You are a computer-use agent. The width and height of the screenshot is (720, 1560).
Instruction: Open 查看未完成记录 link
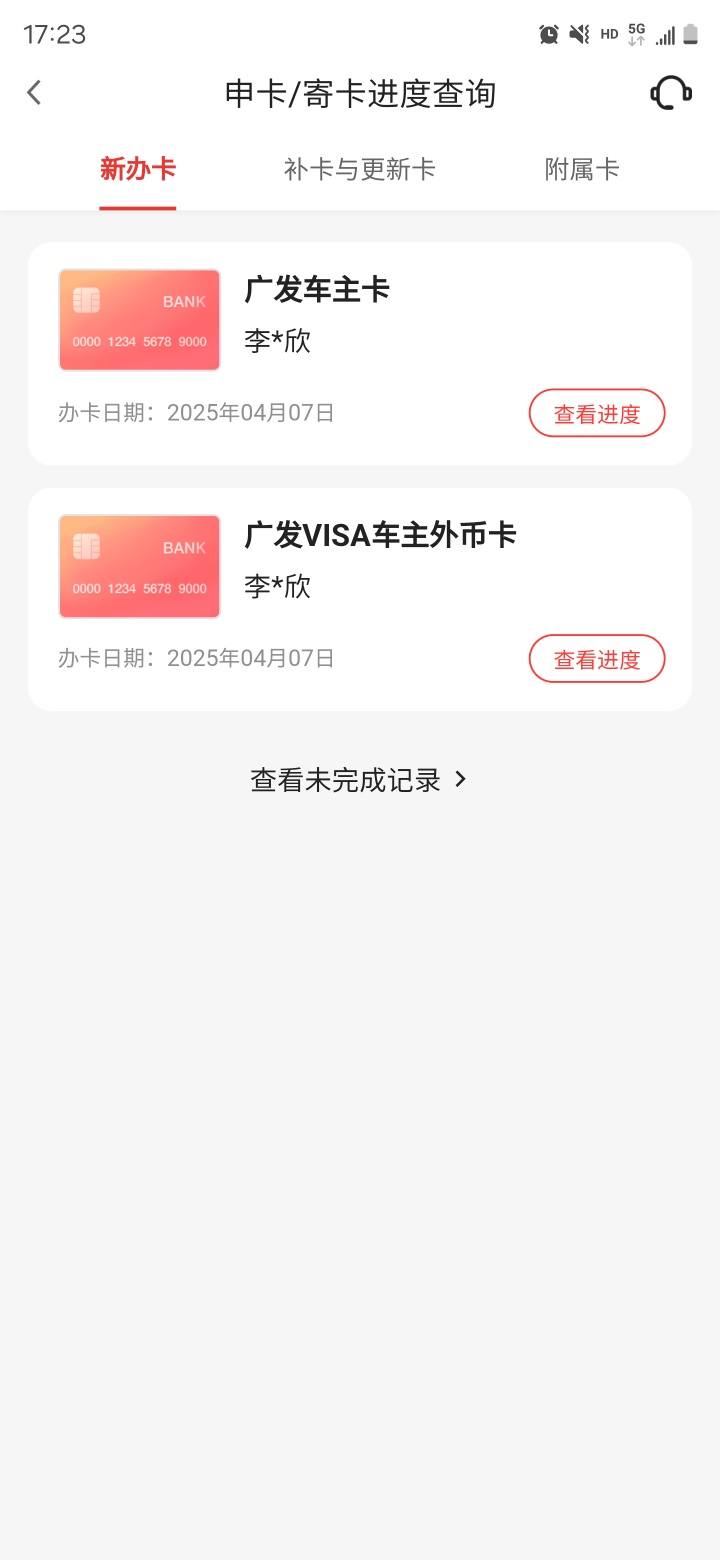pos(360,780)
